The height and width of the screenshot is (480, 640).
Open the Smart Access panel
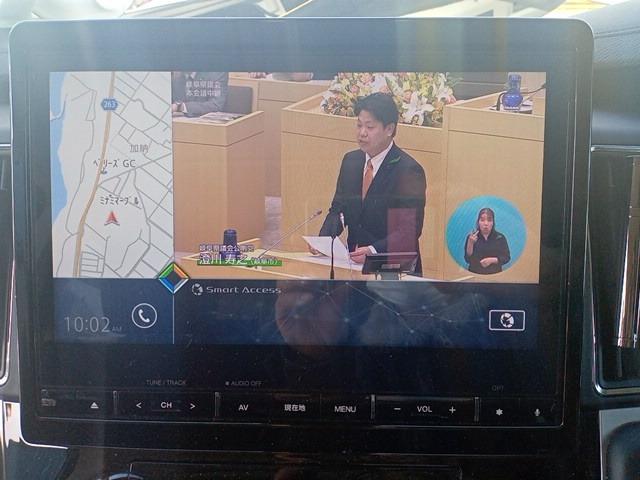point(236,290)
